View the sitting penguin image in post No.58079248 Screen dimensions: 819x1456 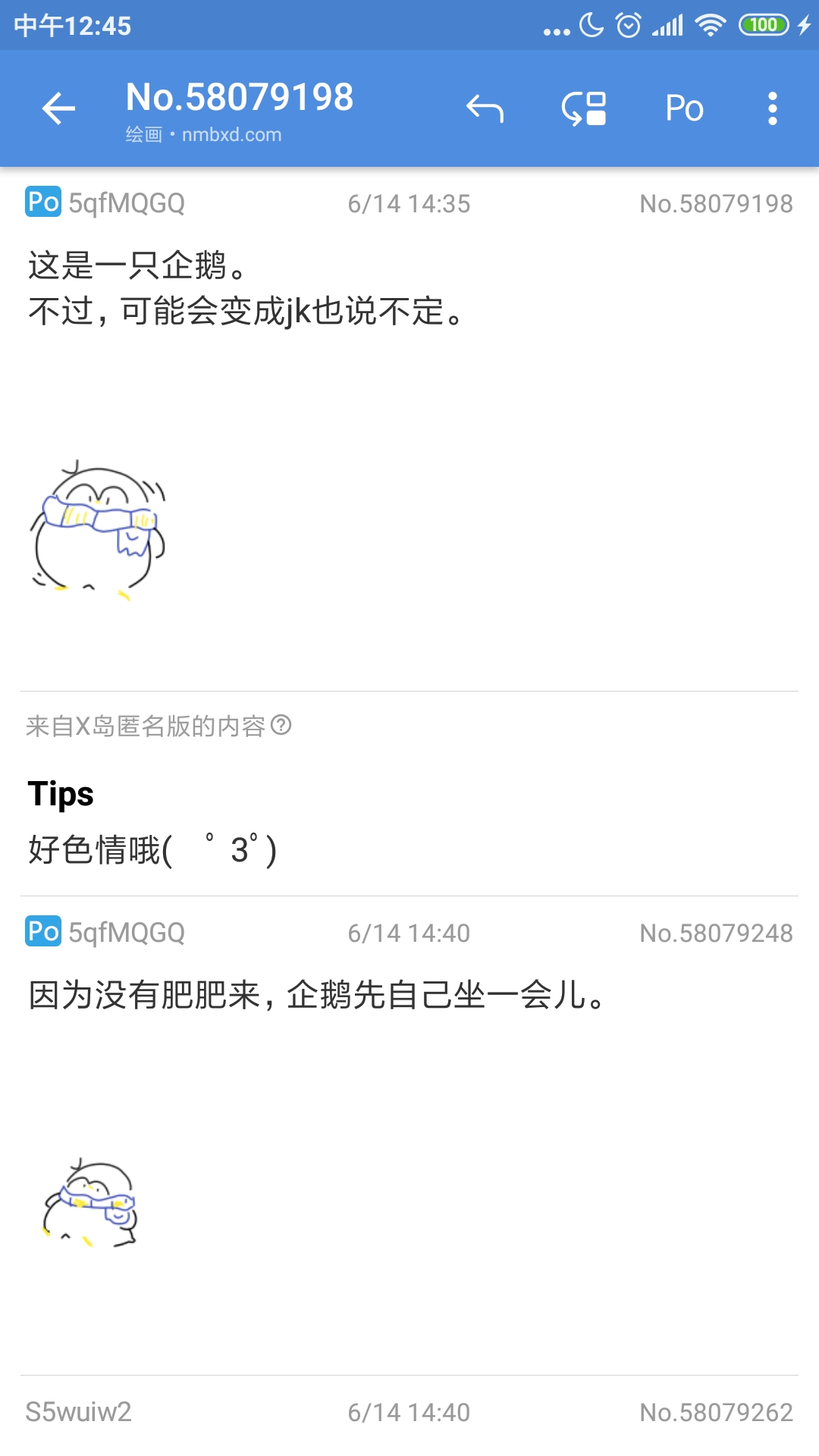[x=90, y=1203]
